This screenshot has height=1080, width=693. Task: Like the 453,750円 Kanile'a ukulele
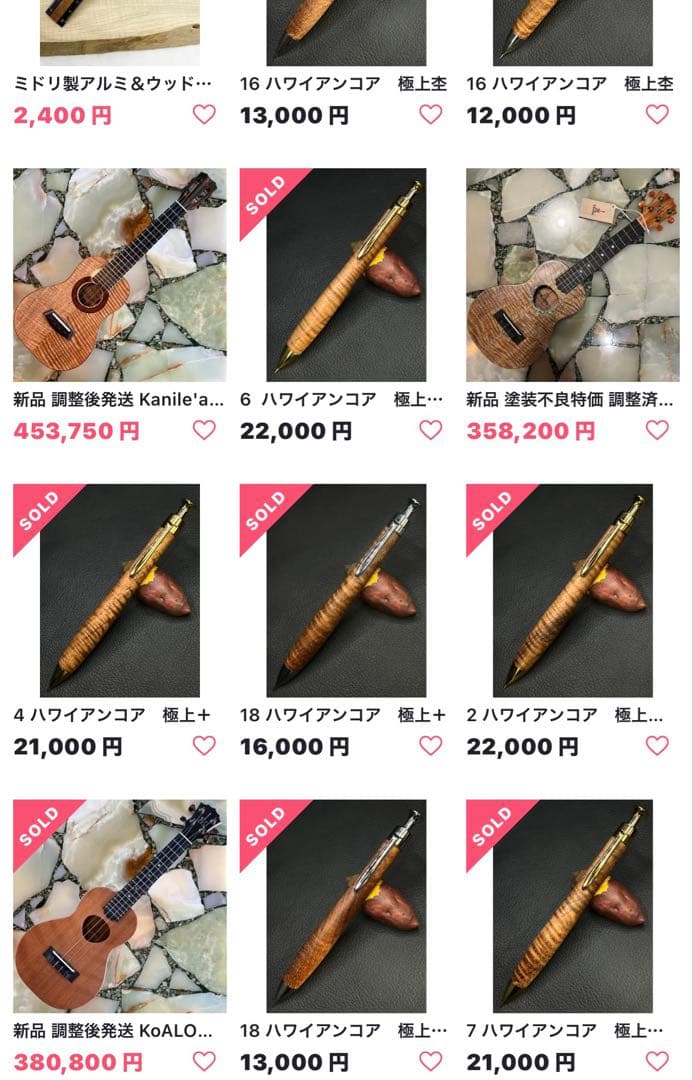(204, 430)
